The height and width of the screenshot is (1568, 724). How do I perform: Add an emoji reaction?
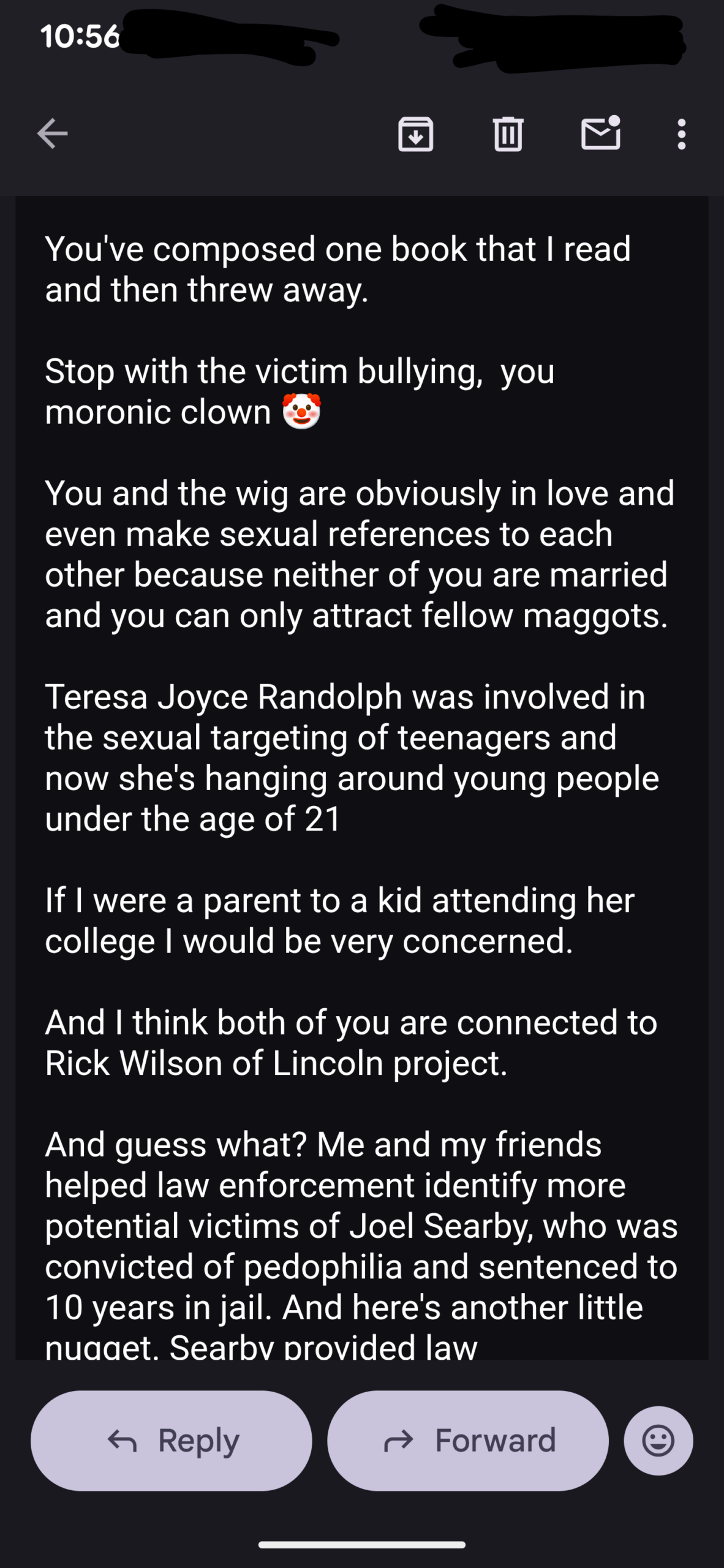pos(658,1441)
